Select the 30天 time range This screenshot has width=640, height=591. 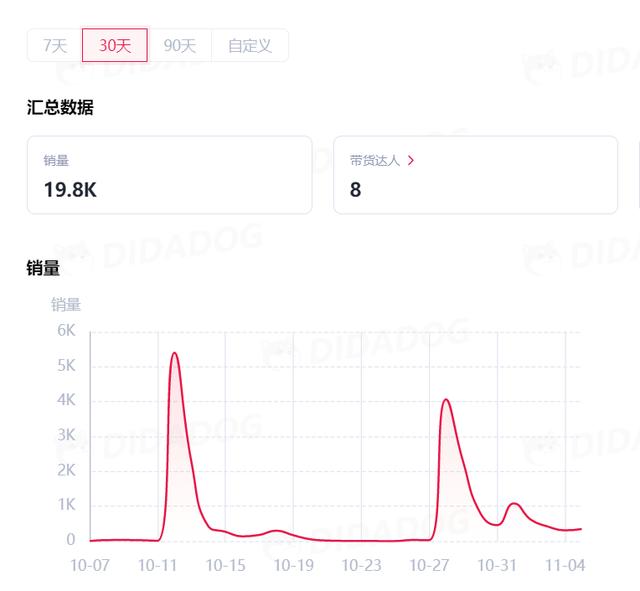pos(115,45)
